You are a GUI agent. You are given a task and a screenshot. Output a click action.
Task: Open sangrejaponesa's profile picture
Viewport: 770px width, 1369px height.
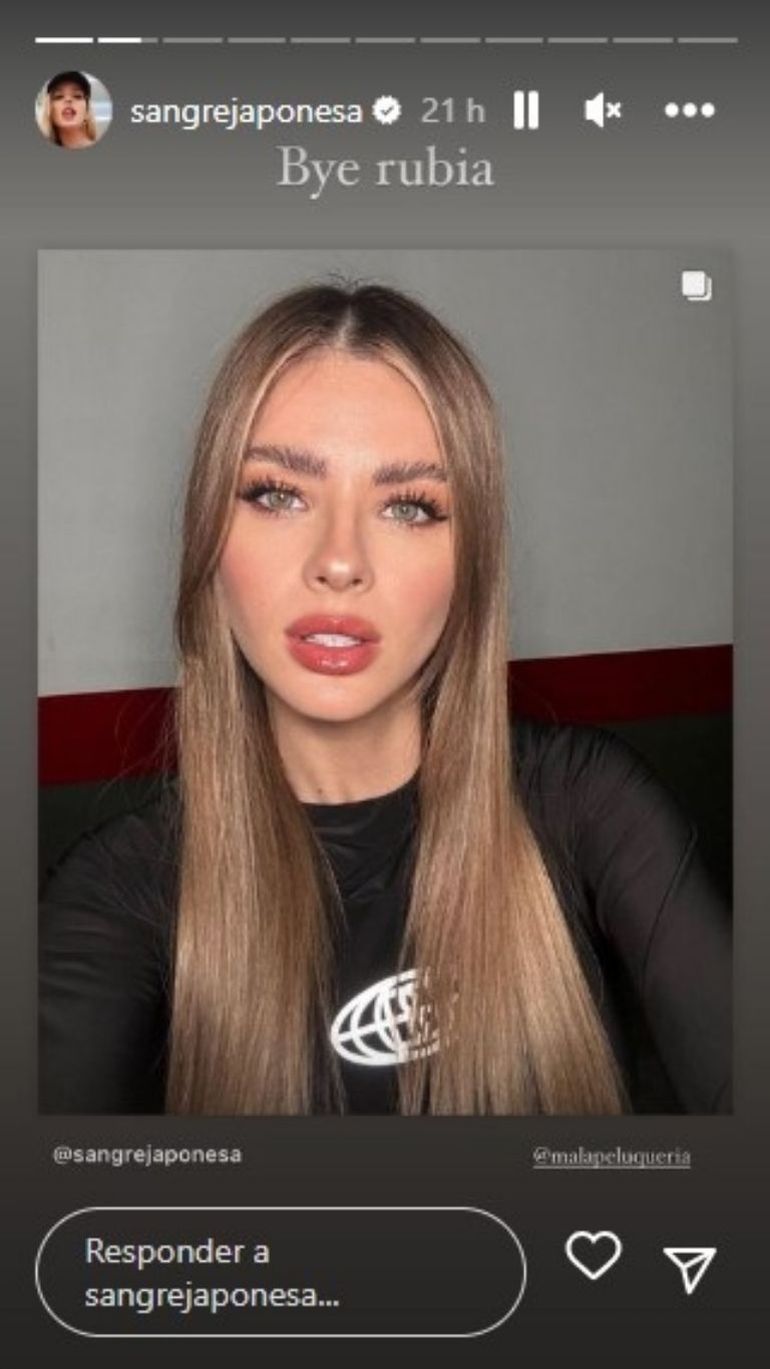[x=73, y=110]
